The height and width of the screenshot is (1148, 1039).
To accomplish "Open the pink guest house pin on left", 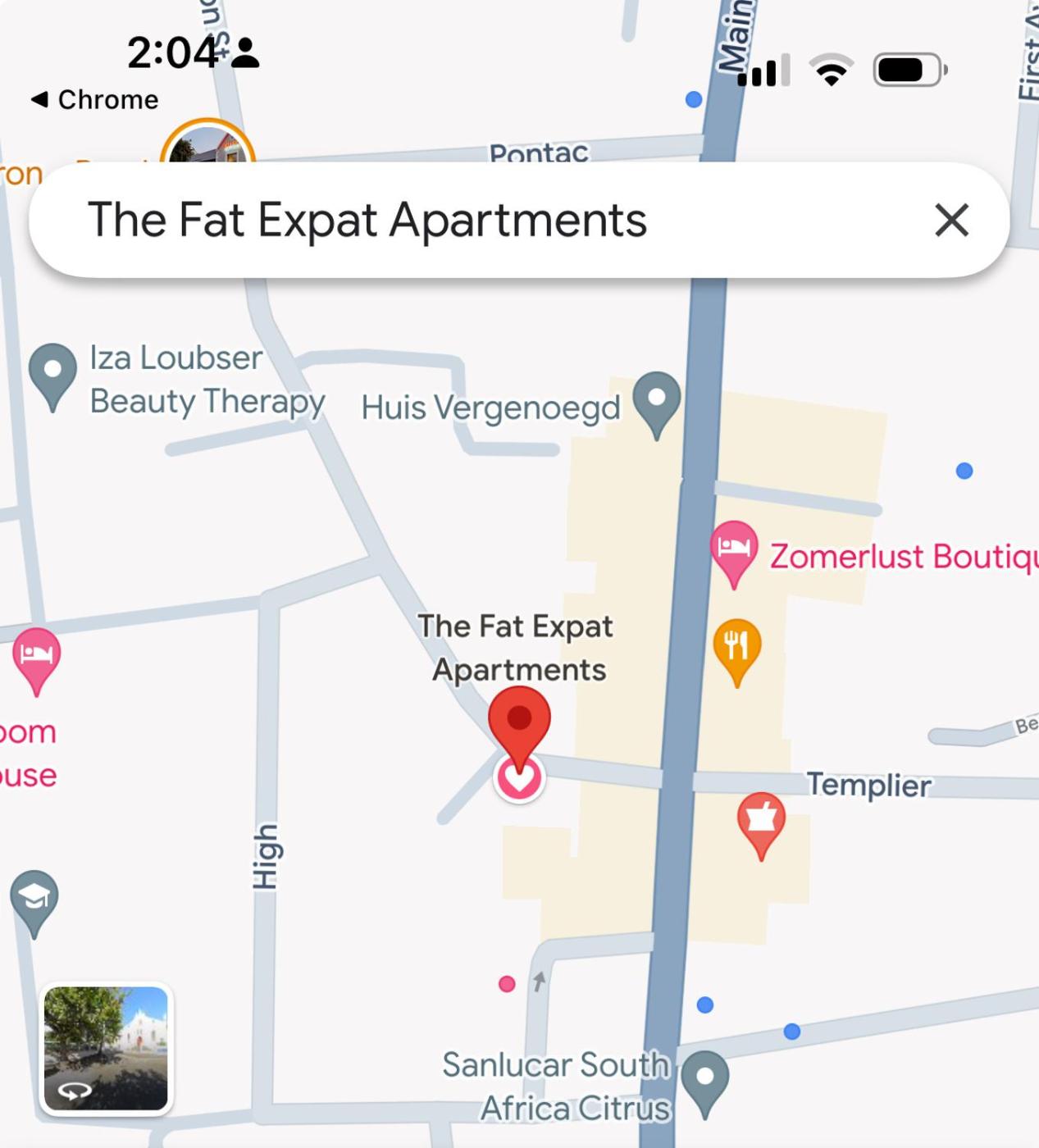I will pyautogui.click(x=36, y=656).
